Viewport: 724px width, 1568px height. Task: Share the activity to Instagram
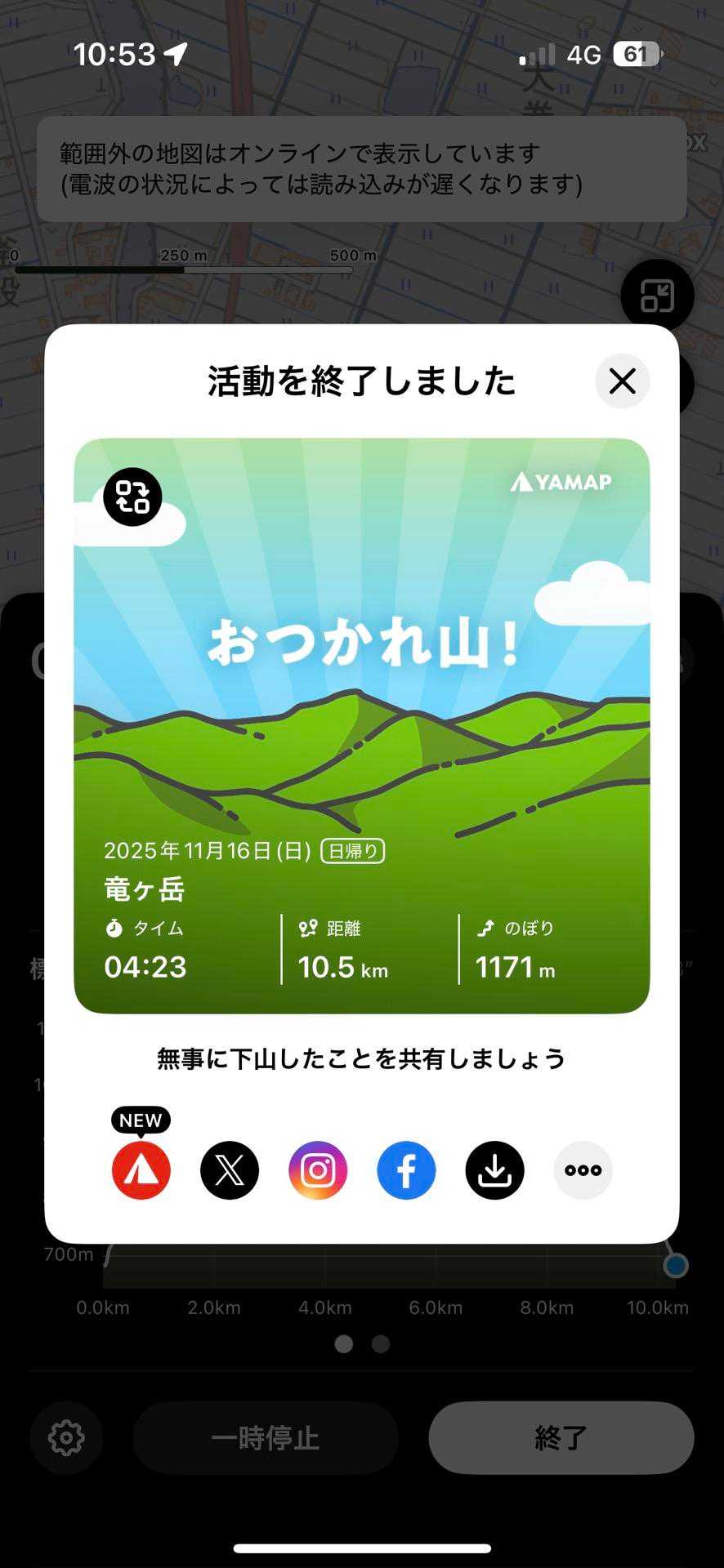[x=318, y=1170]
